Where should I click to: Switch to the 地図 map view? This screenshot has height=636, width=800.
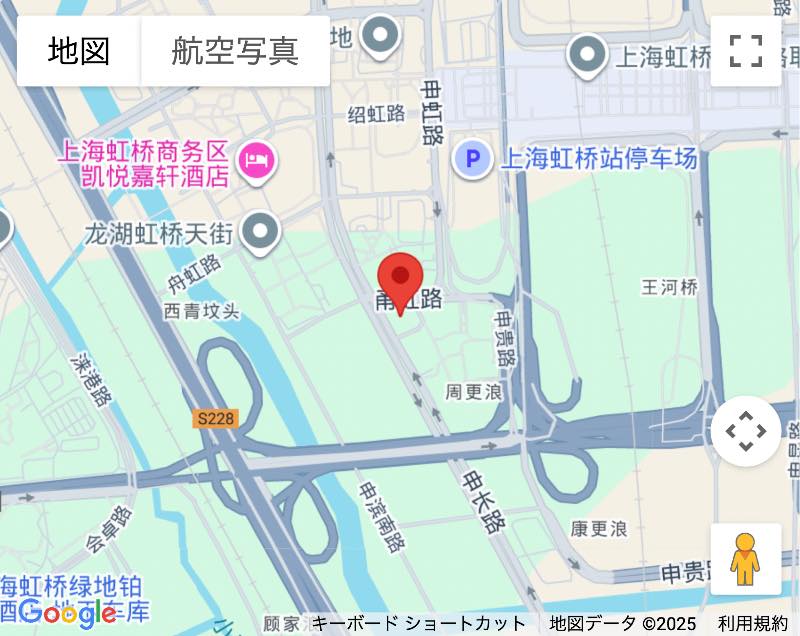click(79, 50)
